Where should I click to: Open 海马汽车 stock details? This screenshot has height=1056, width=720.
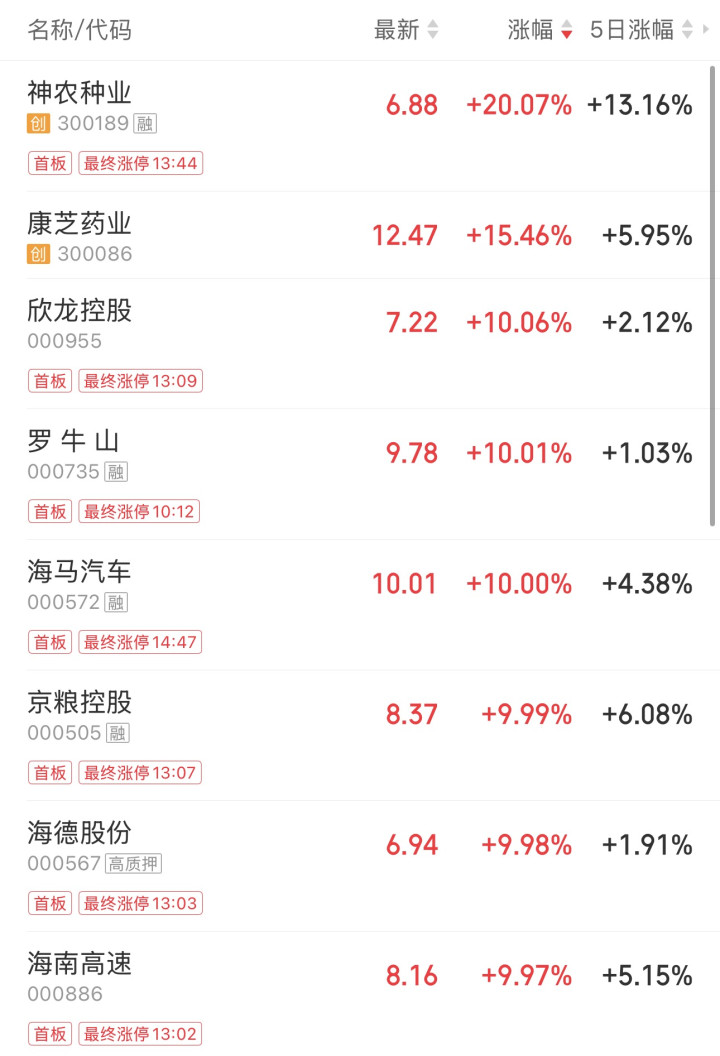pyautogui.click(x=79, y=572)
